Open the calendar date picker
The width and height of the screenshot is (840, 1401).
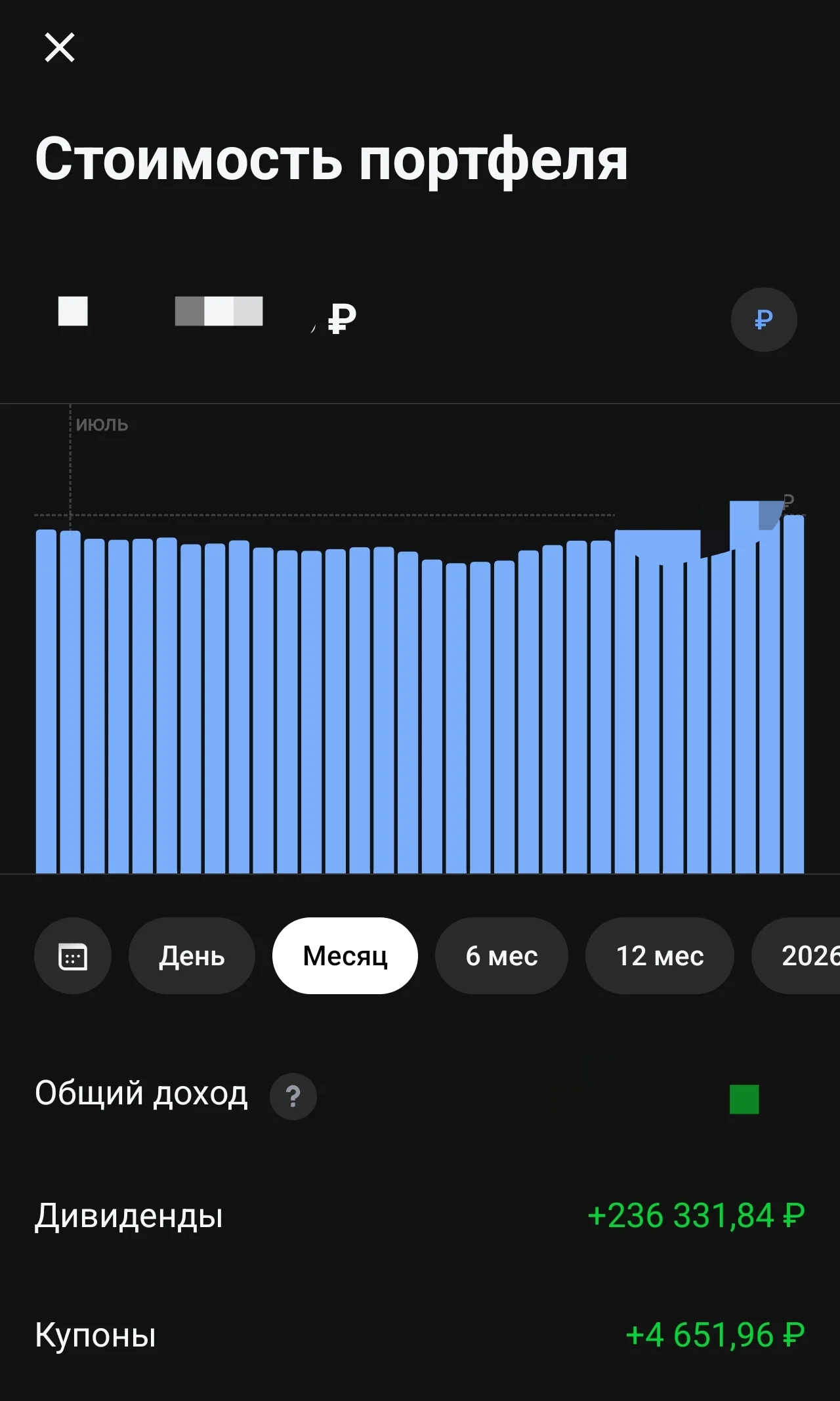[73, 955]
